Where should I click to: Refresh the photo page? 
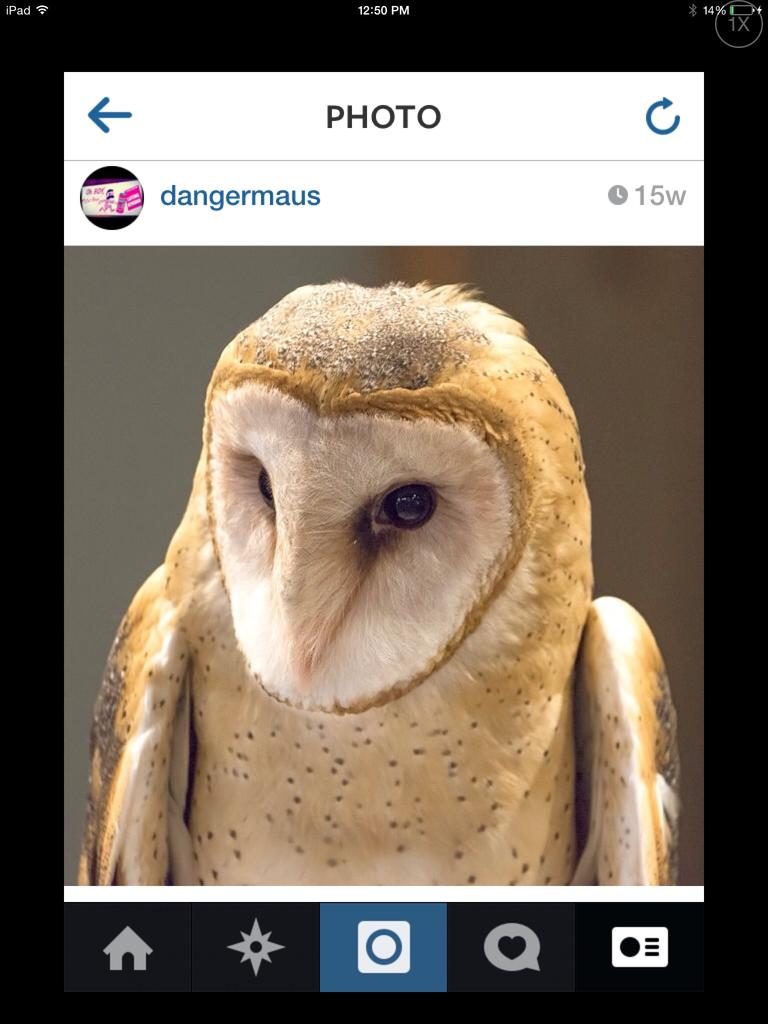click(x=662, y=117)
